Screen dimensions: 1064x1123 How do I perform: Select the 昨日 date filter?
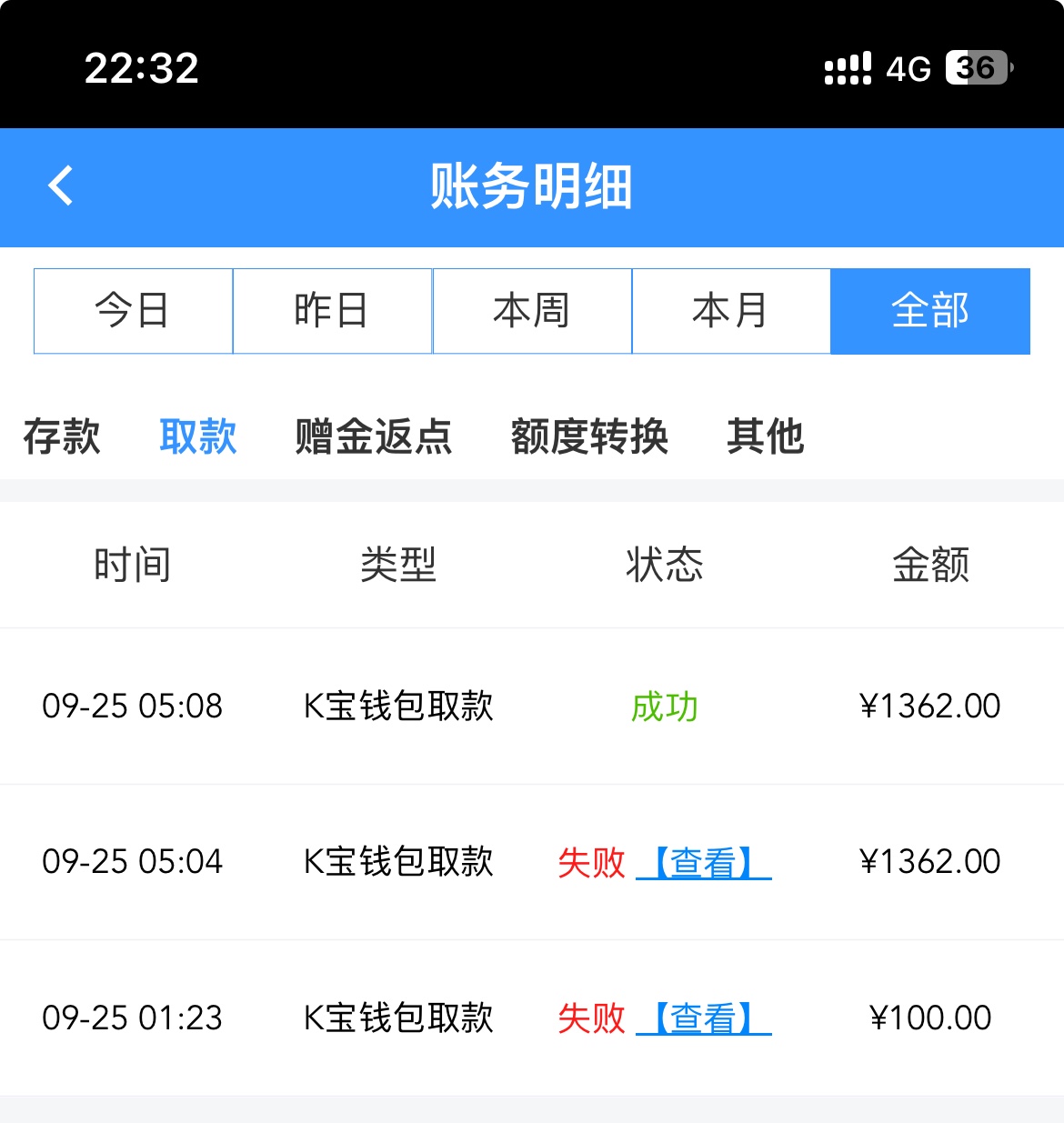(332, 311)
